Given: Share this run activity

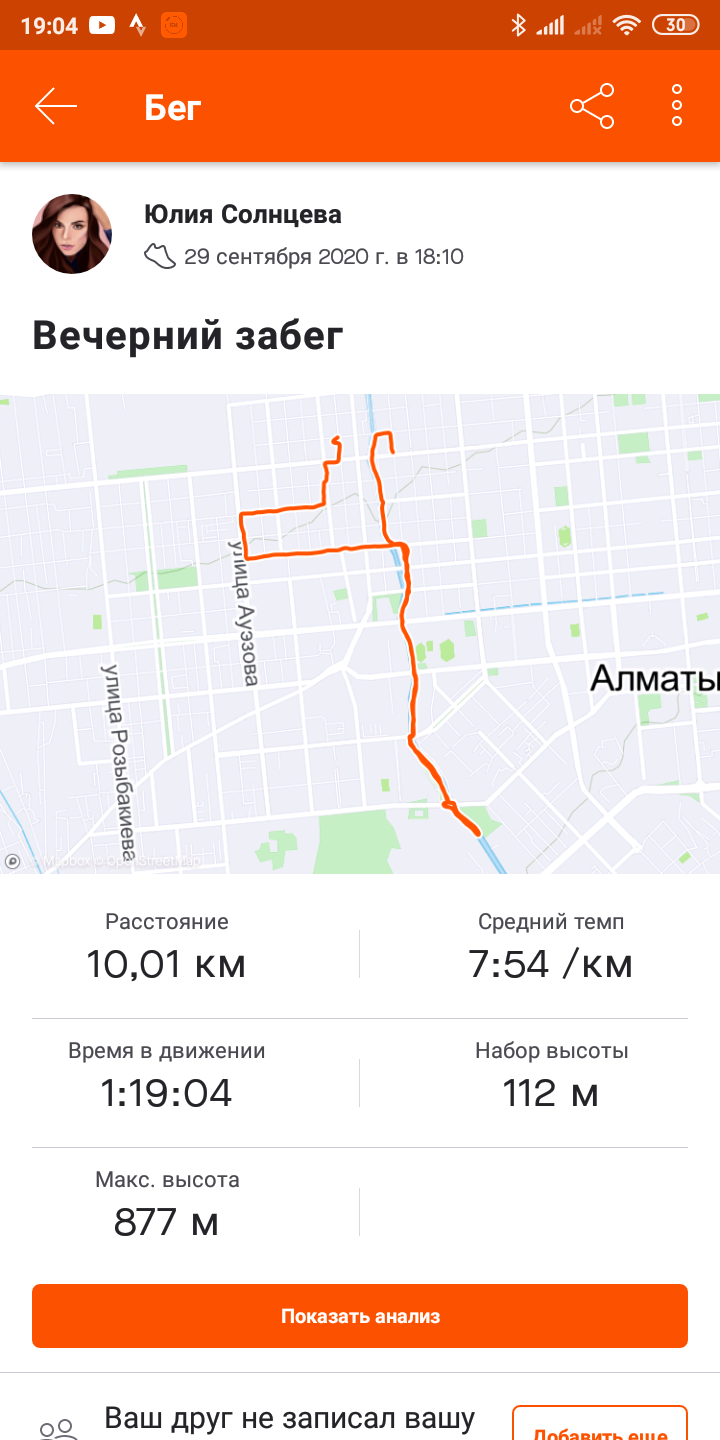Looking at the screenshot, I should (x=591, y=106).
